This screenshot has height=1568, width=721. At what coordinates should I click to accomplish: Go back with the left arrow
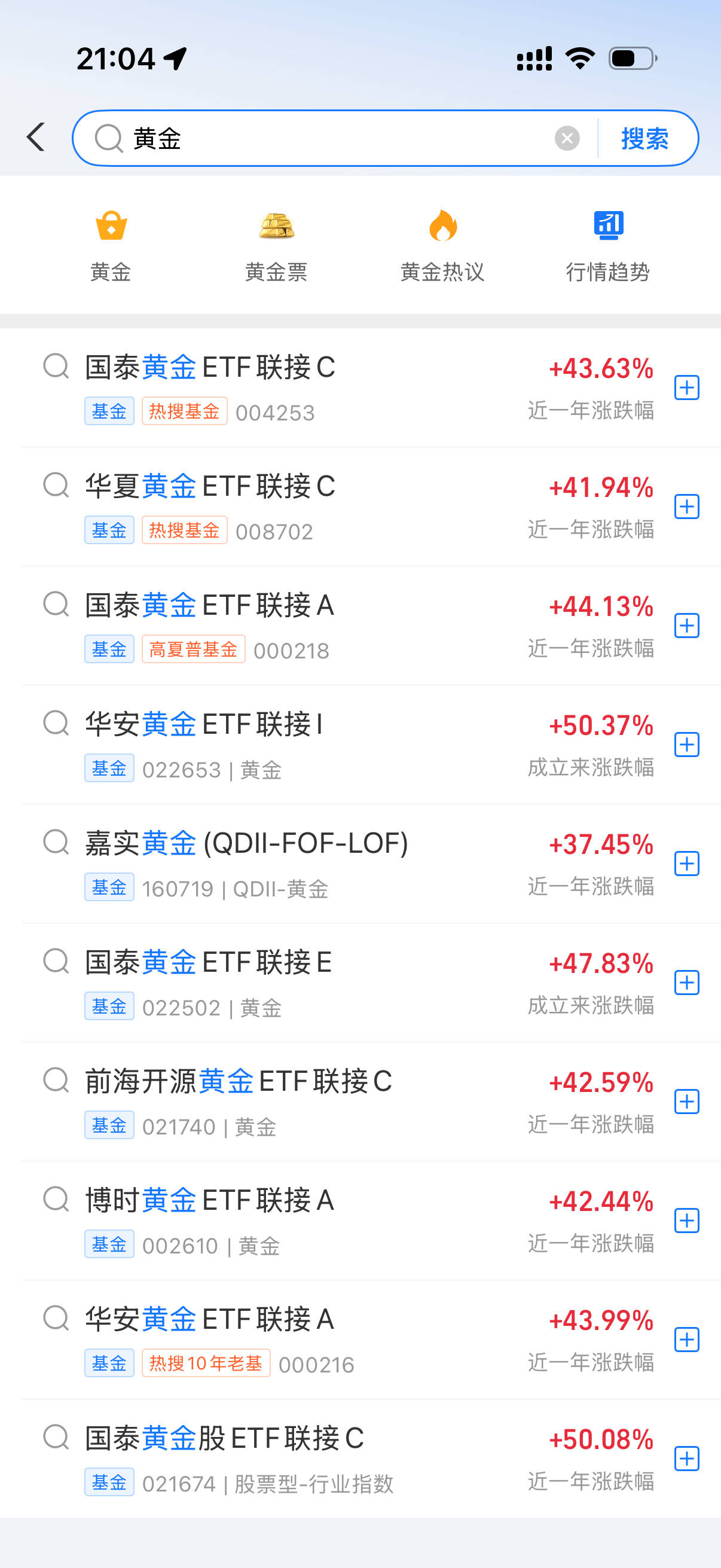(x=36, y=138)
